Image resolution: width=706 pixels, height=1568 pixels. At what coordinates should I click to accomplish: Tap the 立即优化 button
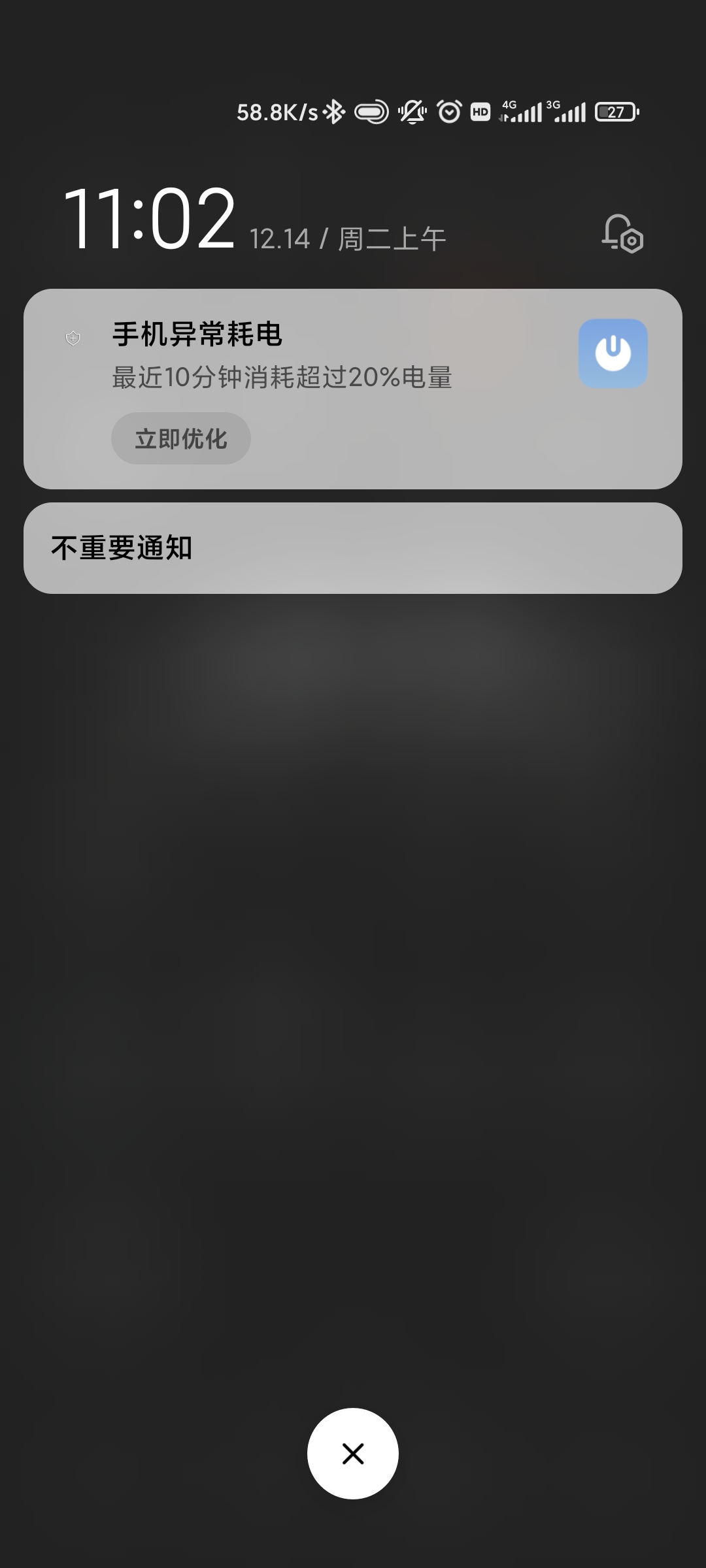pos(181,438)
